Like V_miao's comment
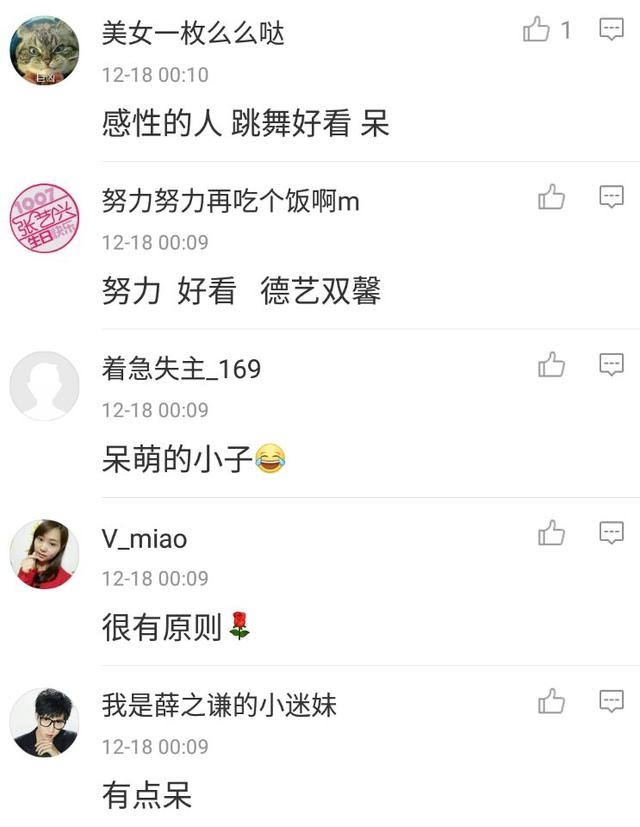 551,534
